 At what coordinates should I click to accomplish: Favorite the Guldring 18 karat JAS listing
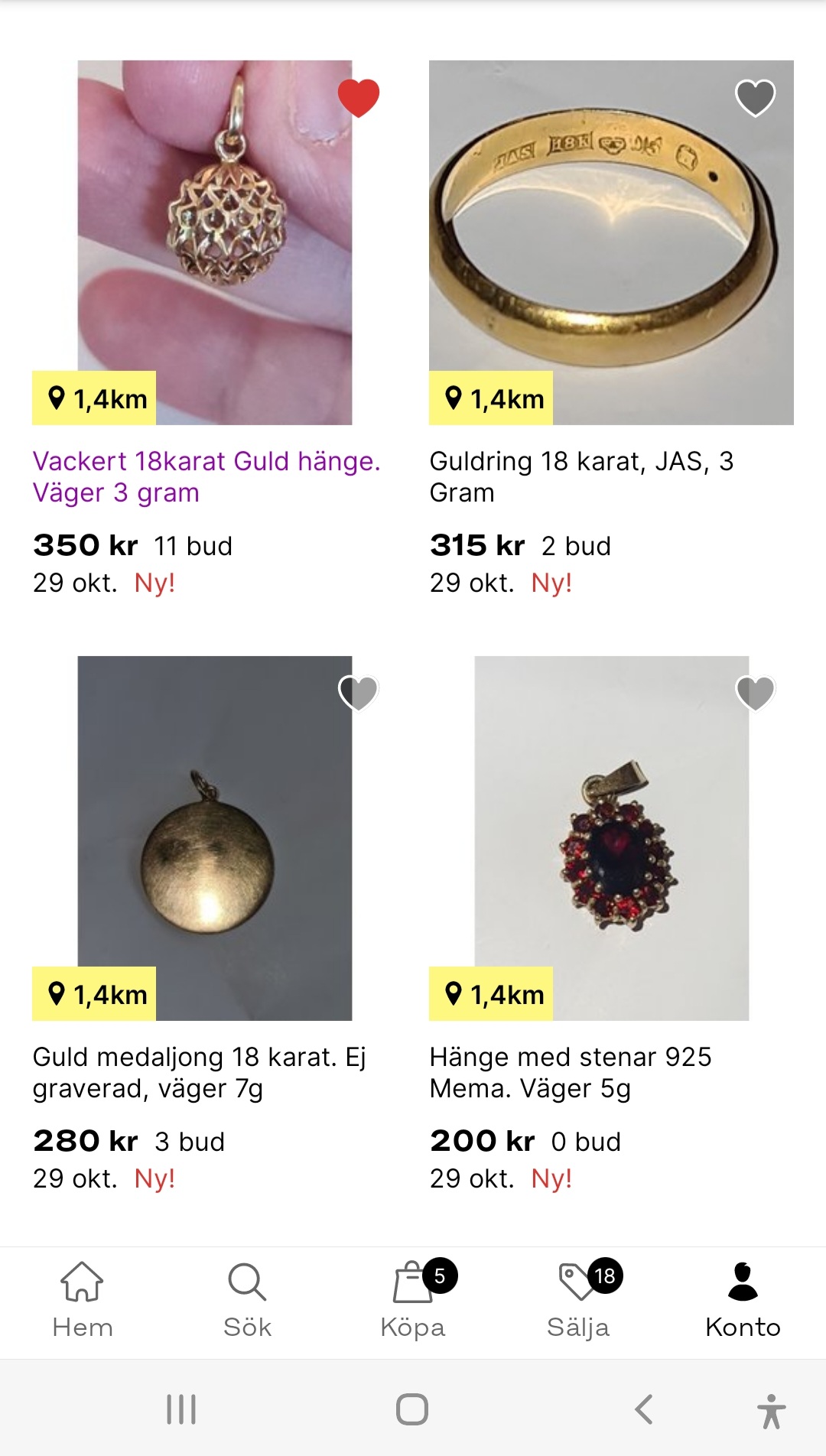click(755, 98)
